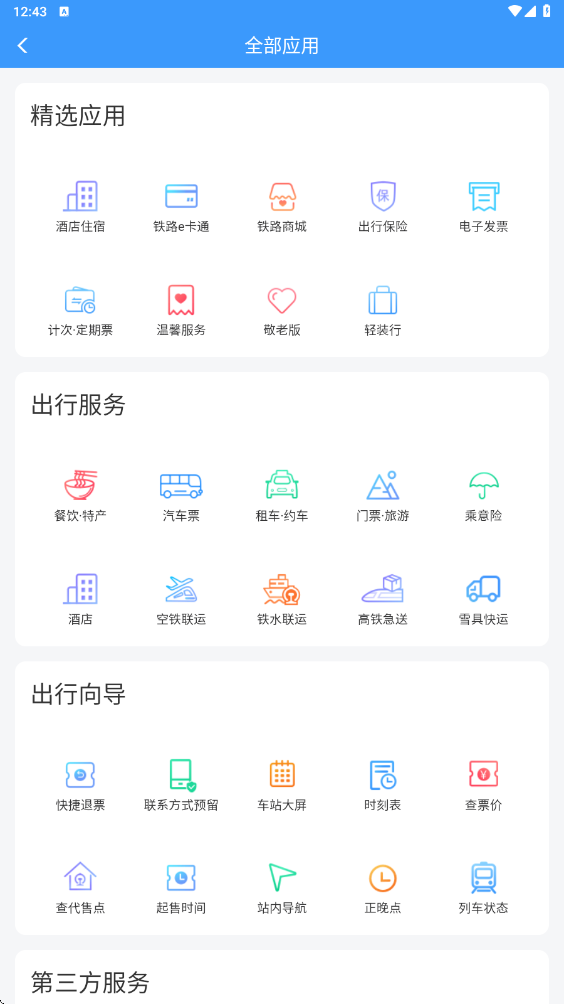
Task: Open 列车状态 train status
Action: click(x=483, y=888)
